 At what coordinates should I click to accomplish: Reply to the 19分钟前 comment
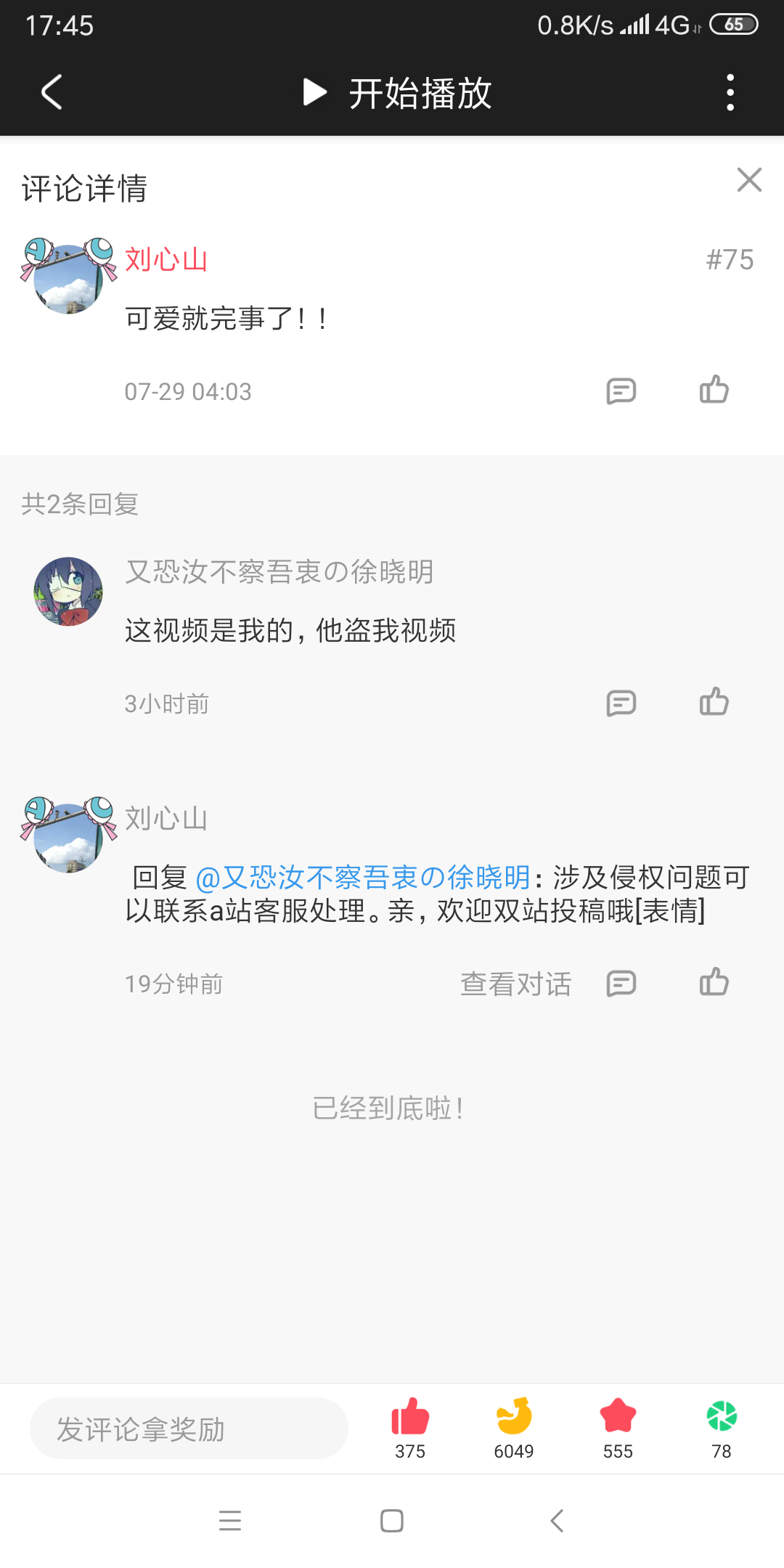click(621, 983)
